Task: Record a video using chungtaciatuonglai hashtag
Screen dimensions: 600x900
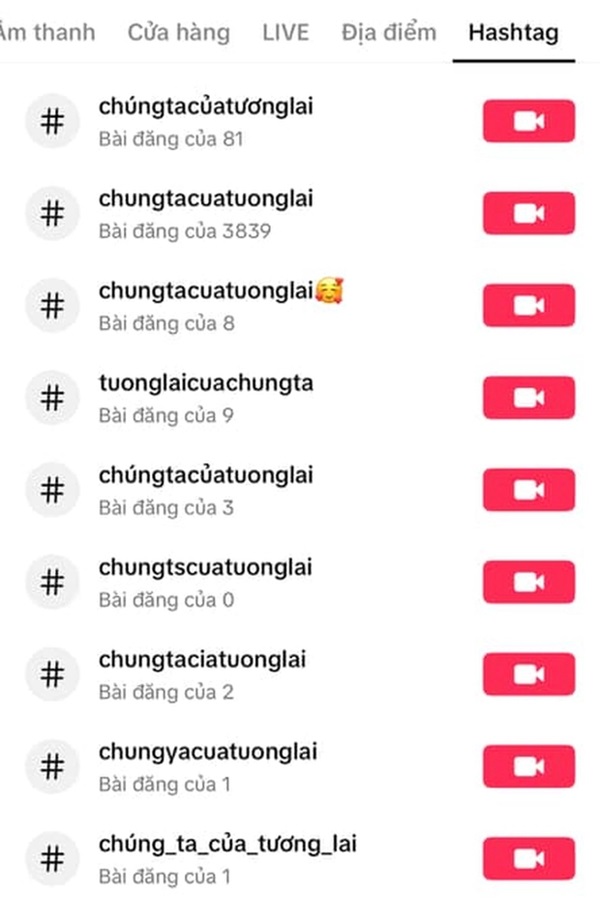Action: coord(528,673)
